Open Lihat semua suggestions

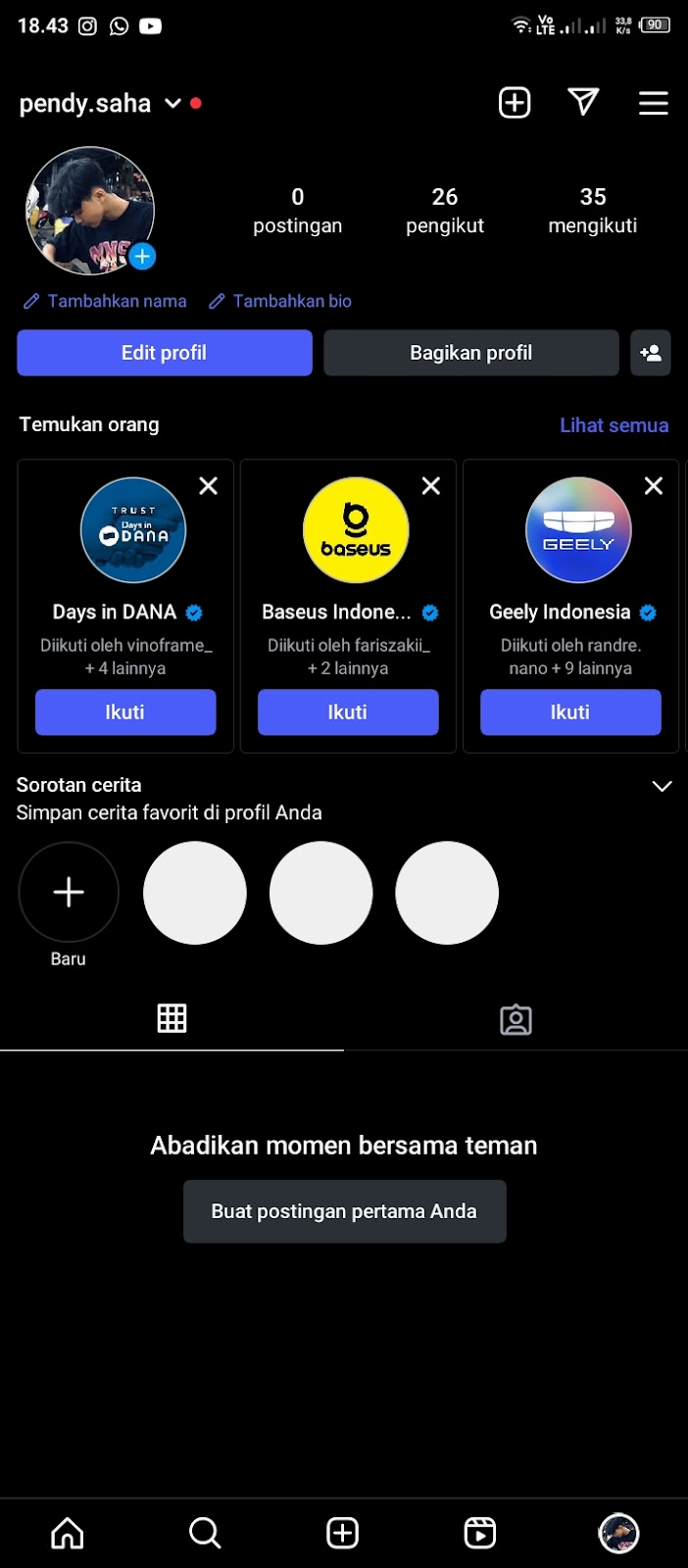pyautogui.click(x=614, y=425)
